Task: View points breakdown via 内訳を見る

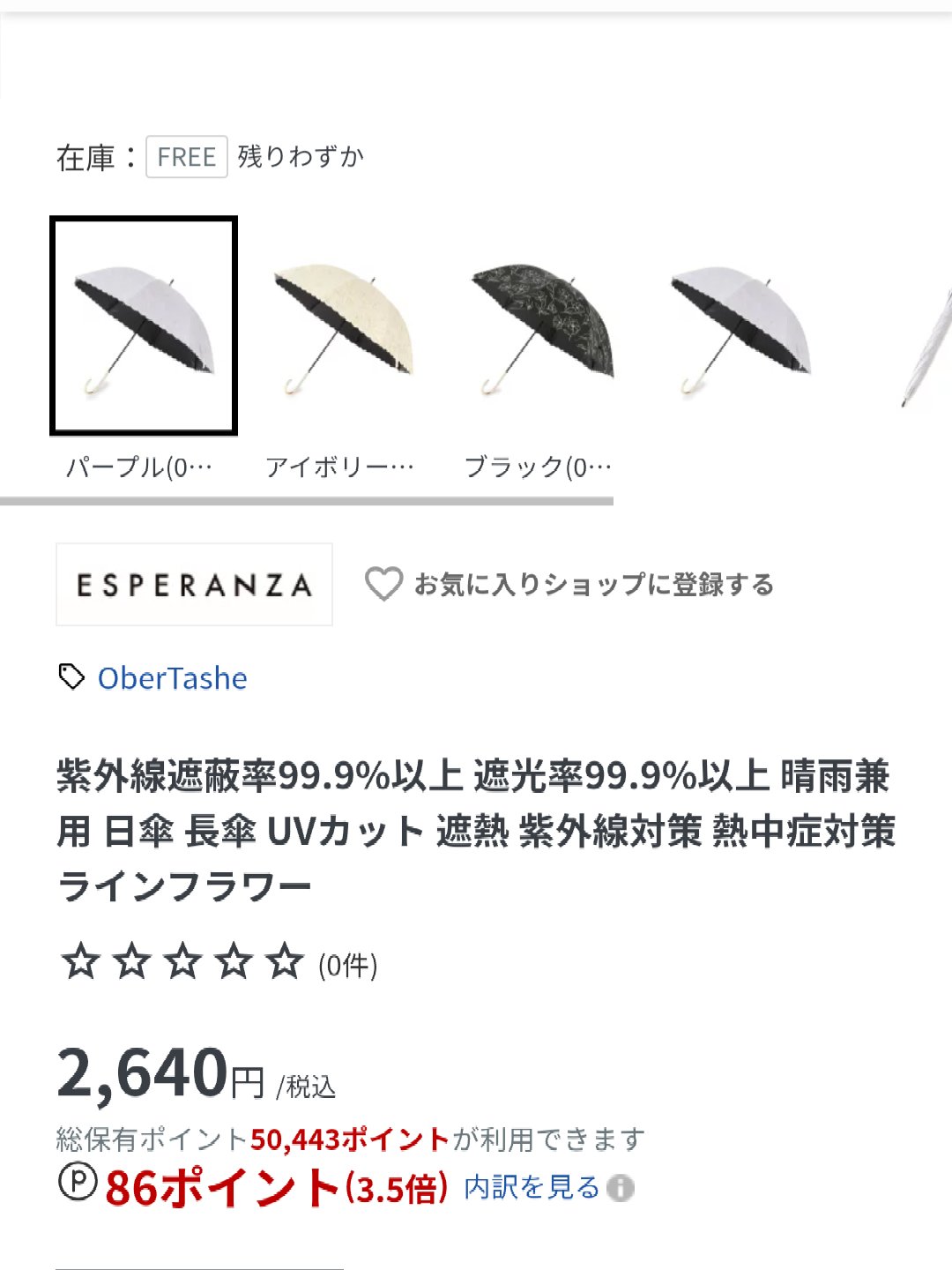Action: (x=532, y=1187)
